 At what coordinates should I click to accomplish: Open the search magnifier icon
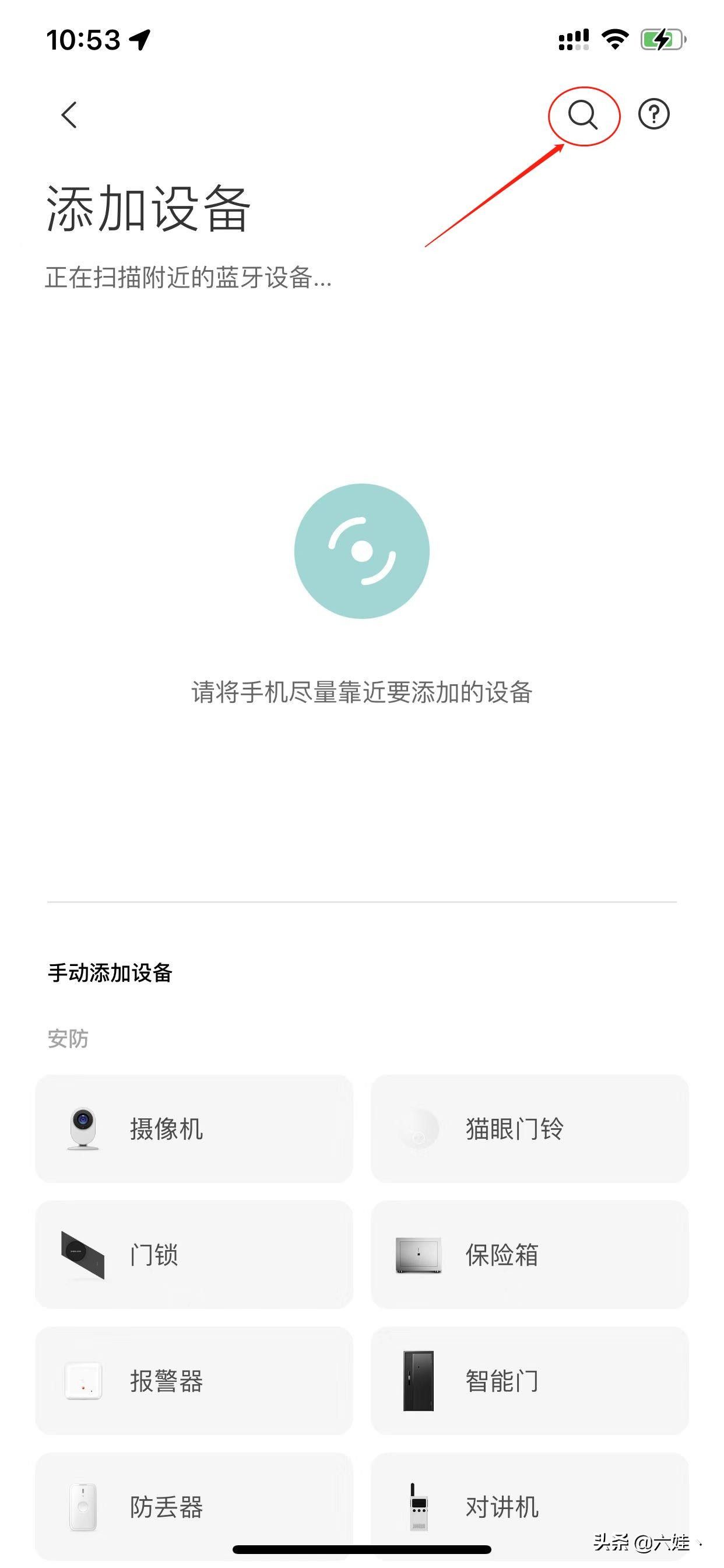click(583, 114)
